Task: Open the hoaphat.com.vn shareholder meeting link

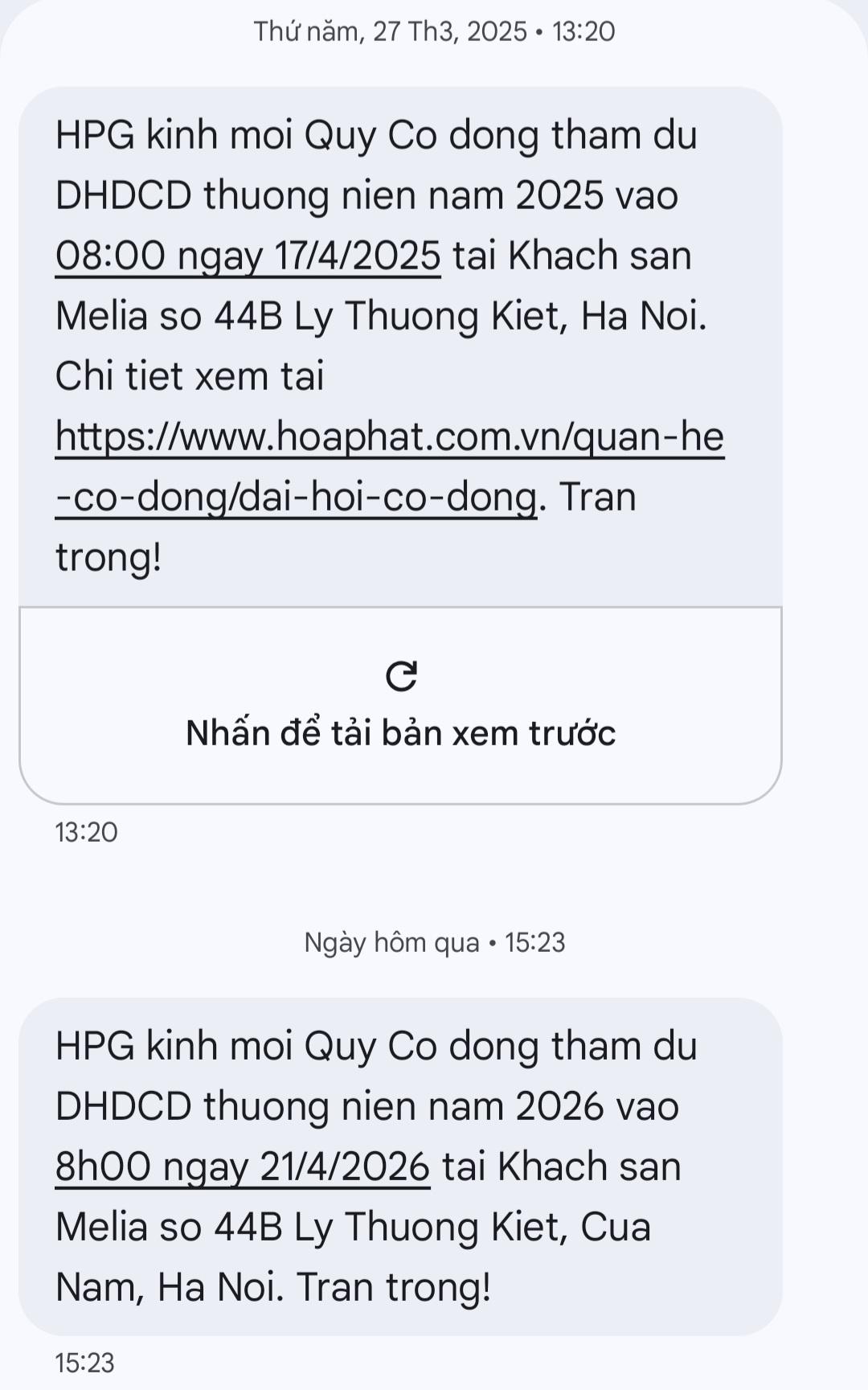Action: pyautogui.click(x=390, y=437)
